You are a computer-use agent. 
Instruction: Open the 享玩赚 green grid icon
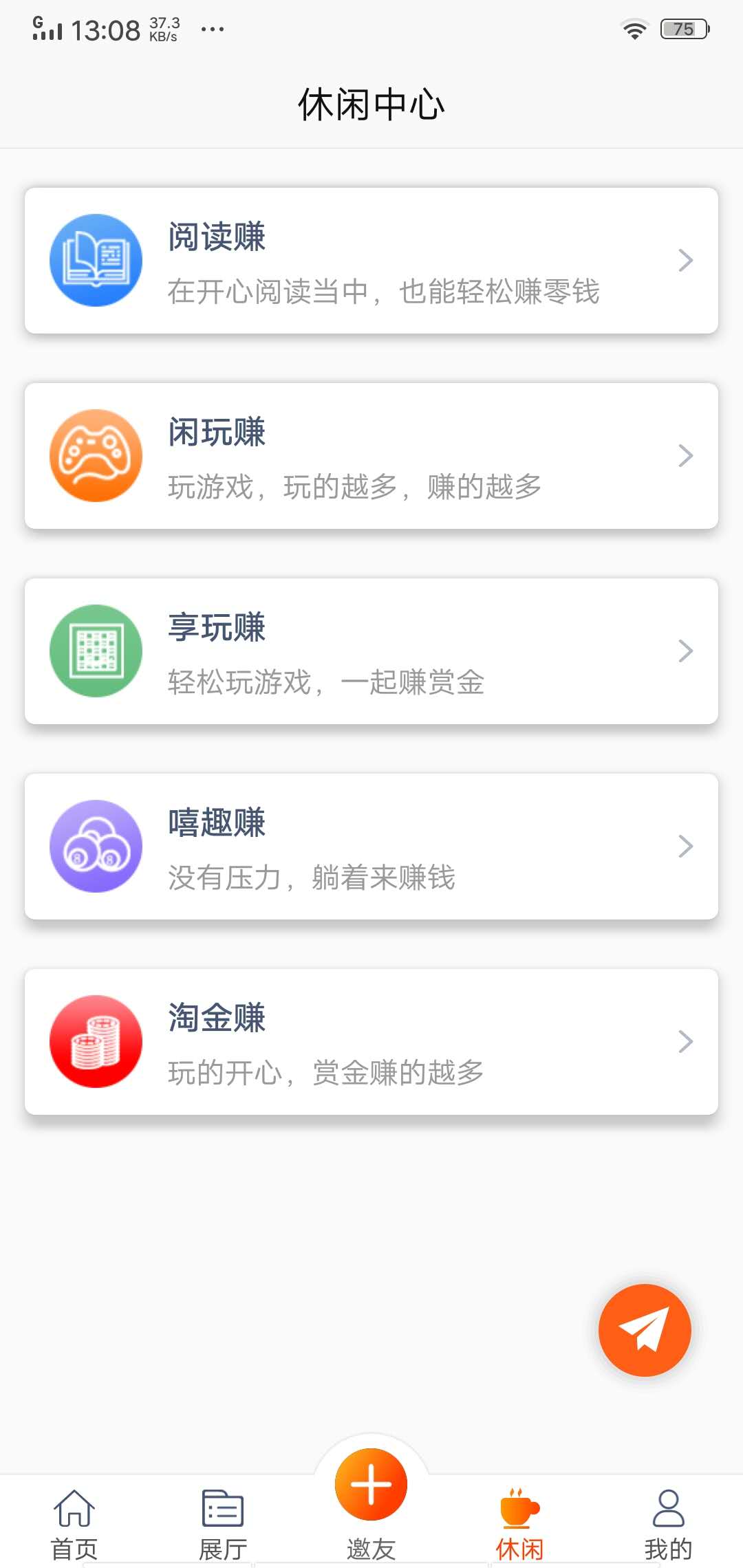(96, 651)
